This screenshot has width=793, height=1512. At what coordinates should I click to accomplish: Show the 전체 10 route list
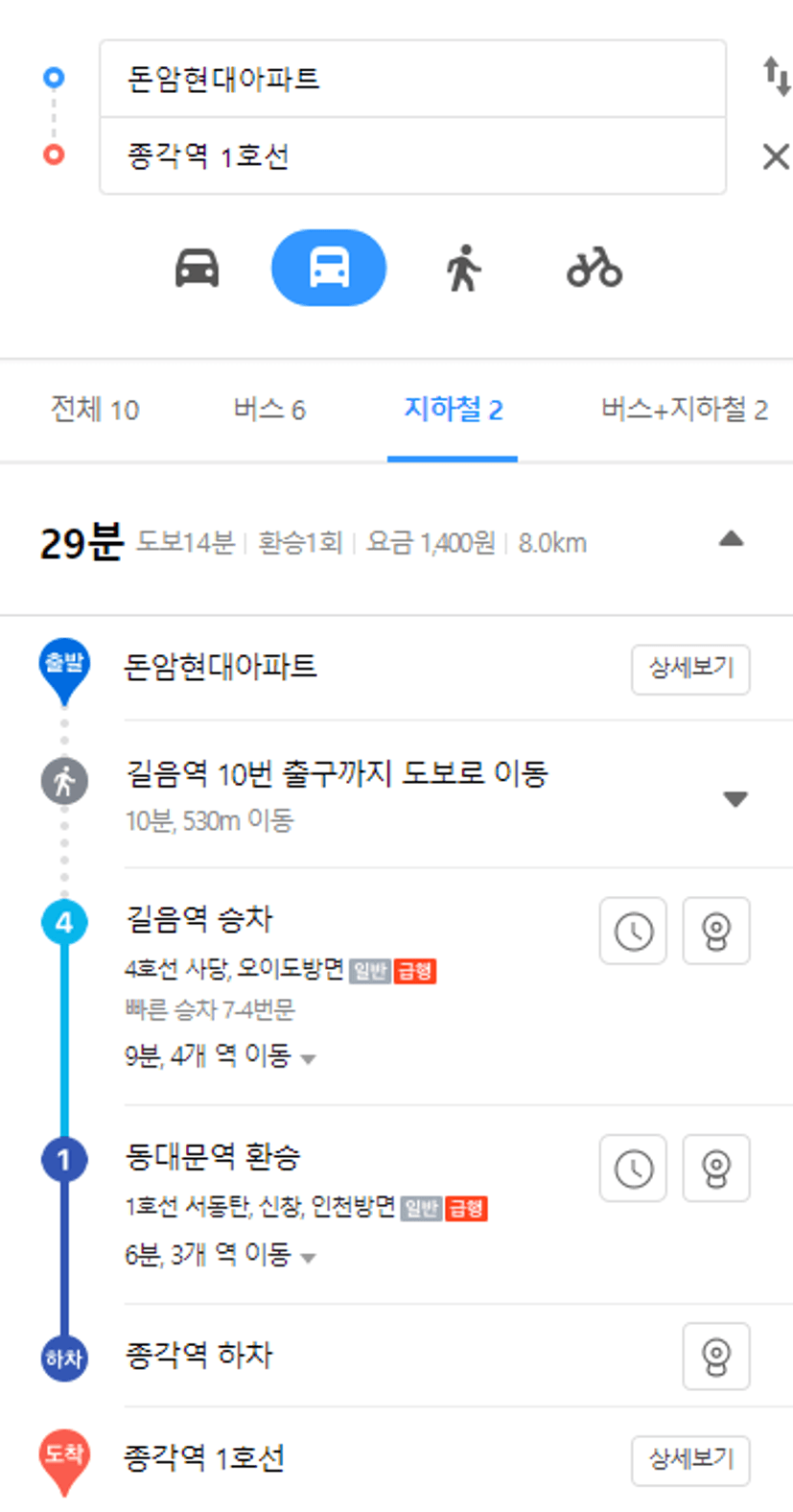coord(95,410)
